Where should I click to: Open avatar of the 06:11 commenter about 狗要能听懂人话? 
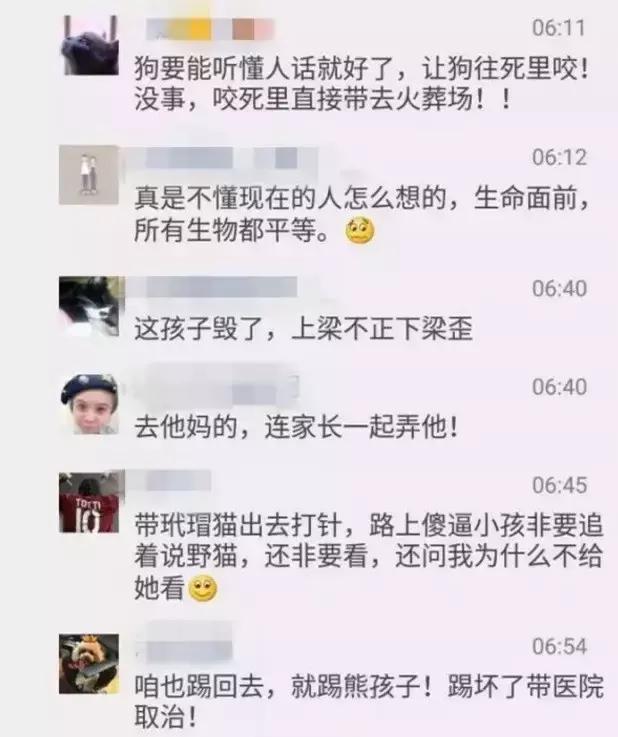tap(88, 45)
